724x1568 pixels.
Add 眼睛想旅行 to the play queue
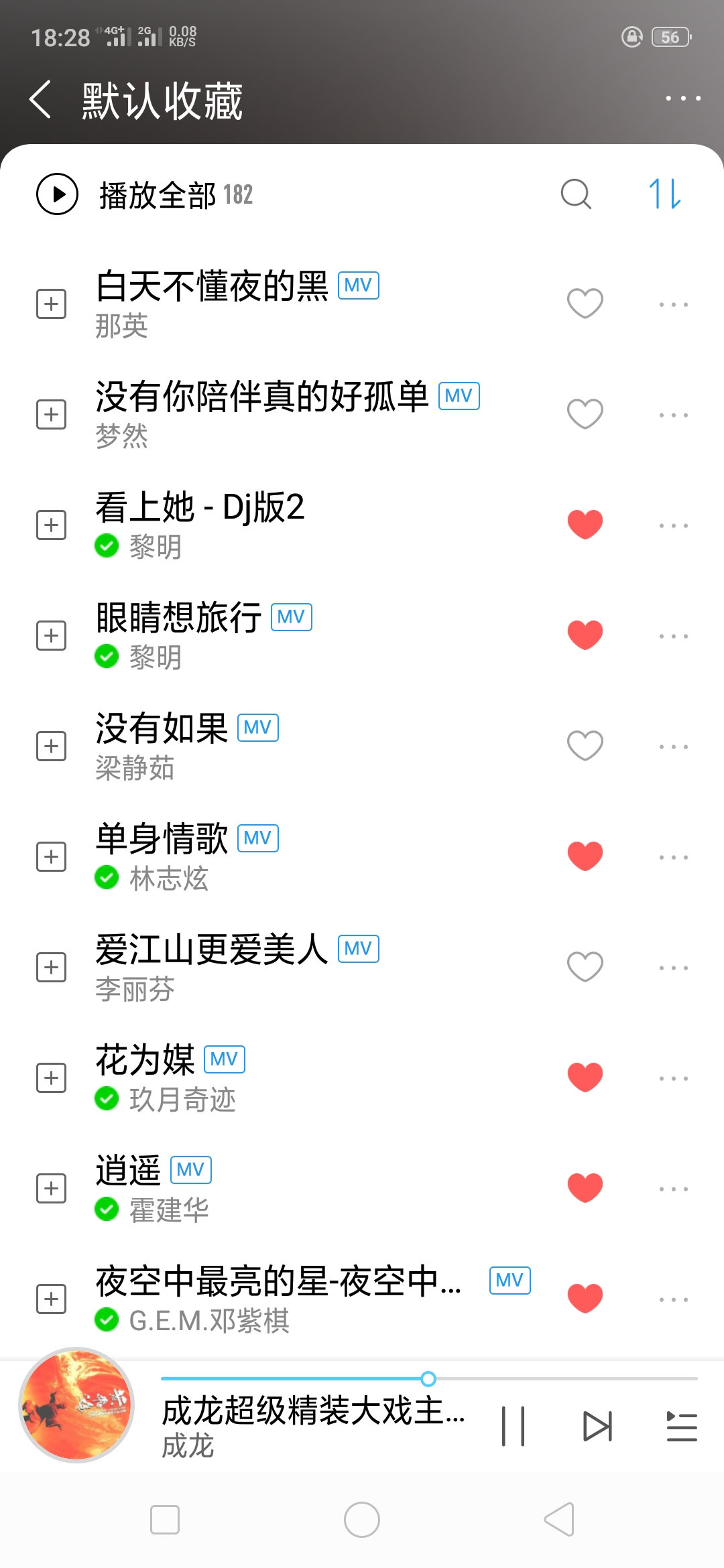coord(51,636)
